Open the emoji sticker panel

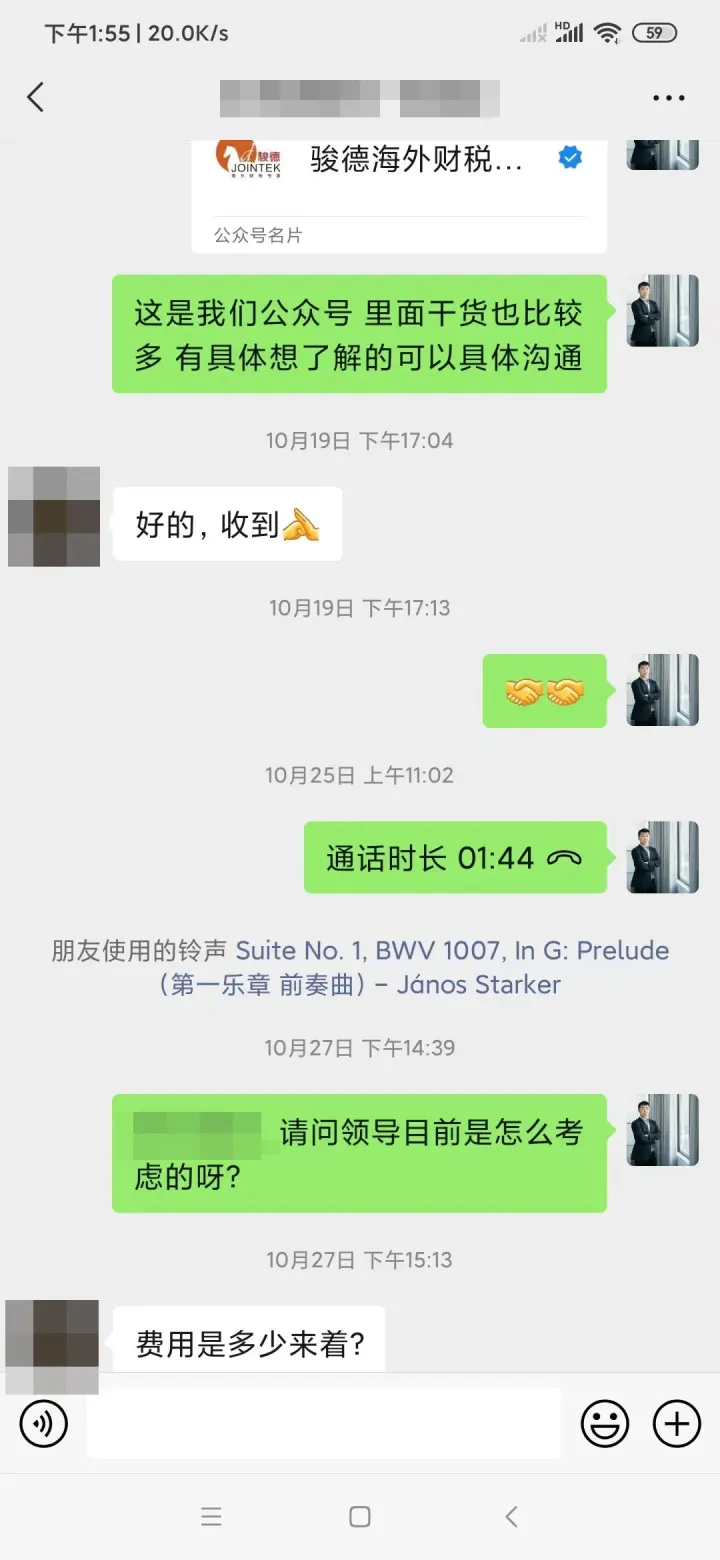point(605,1423)
